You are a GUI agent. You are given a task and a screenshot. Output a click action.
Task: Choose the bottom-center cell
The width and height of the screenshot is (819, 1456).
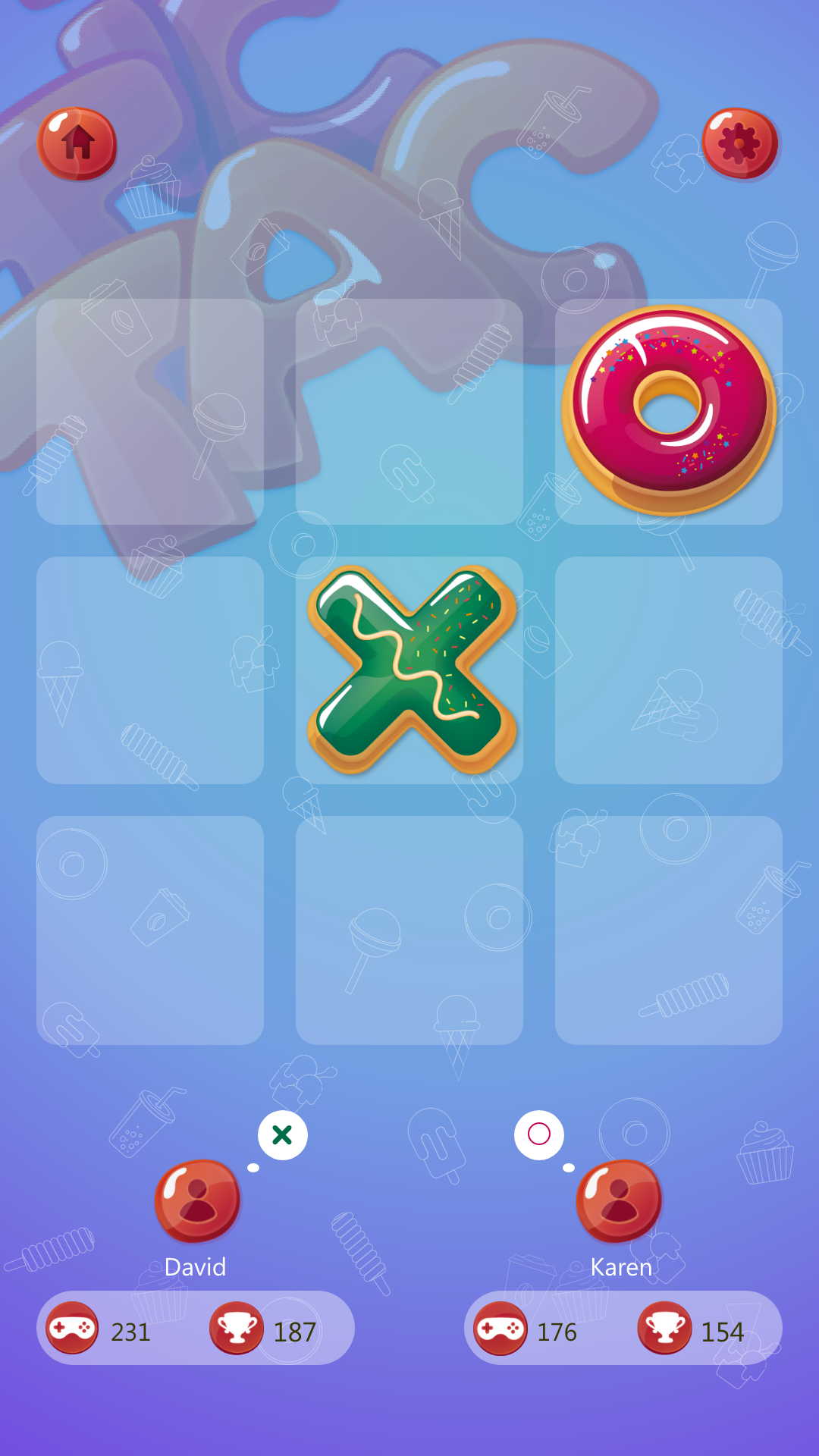(x=409, y=930)
